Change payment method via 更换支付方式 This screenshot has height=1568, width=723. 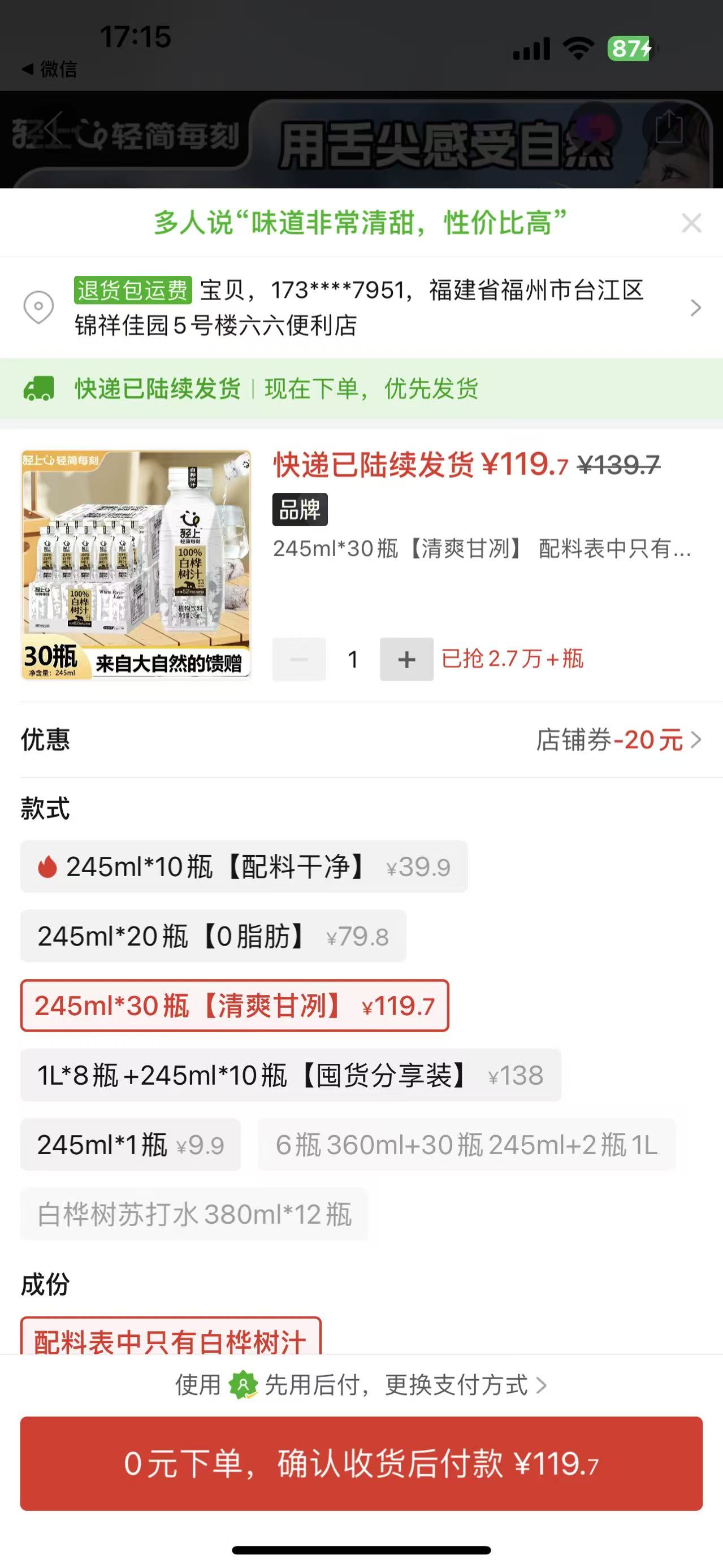456,1386
